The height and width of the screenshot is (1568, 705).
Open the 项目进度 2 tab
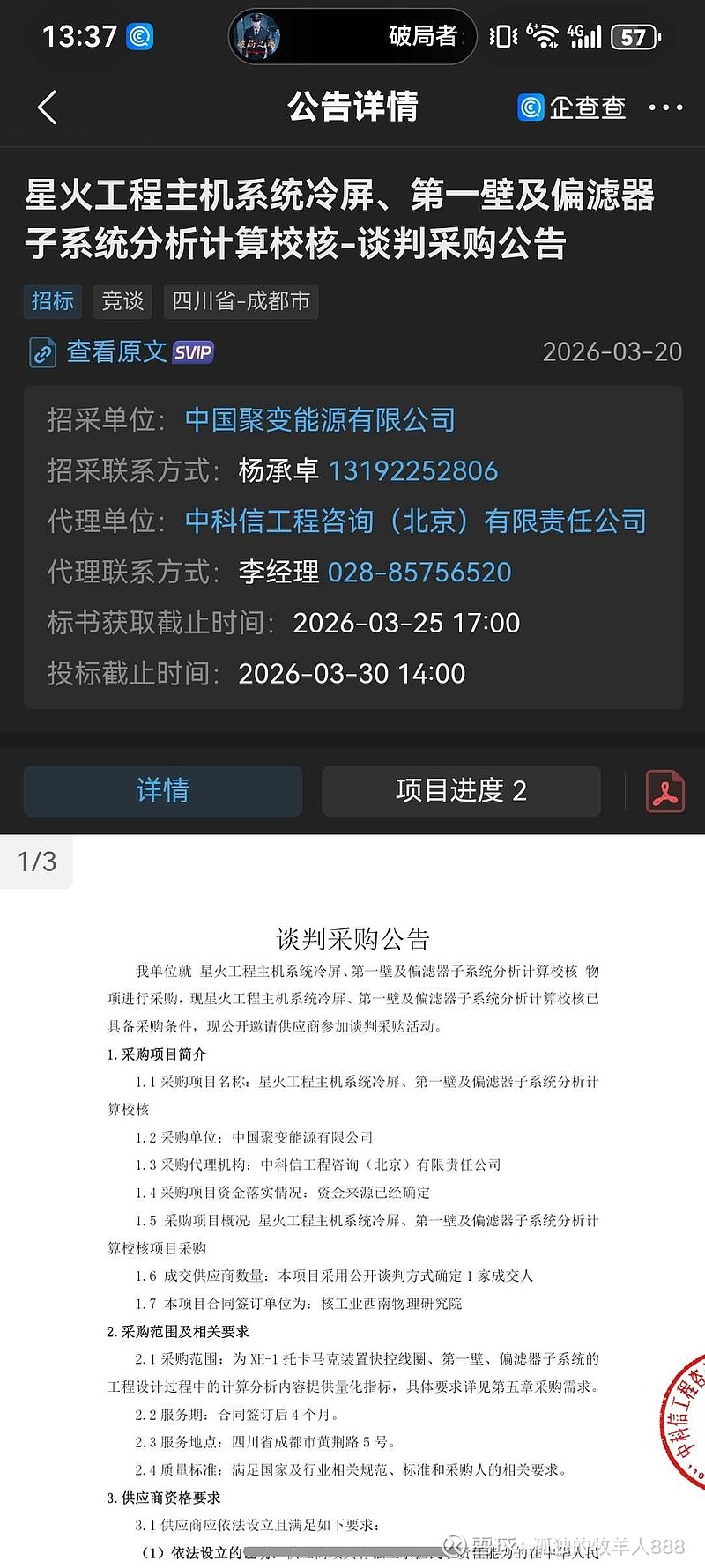(x=461, y=791)
